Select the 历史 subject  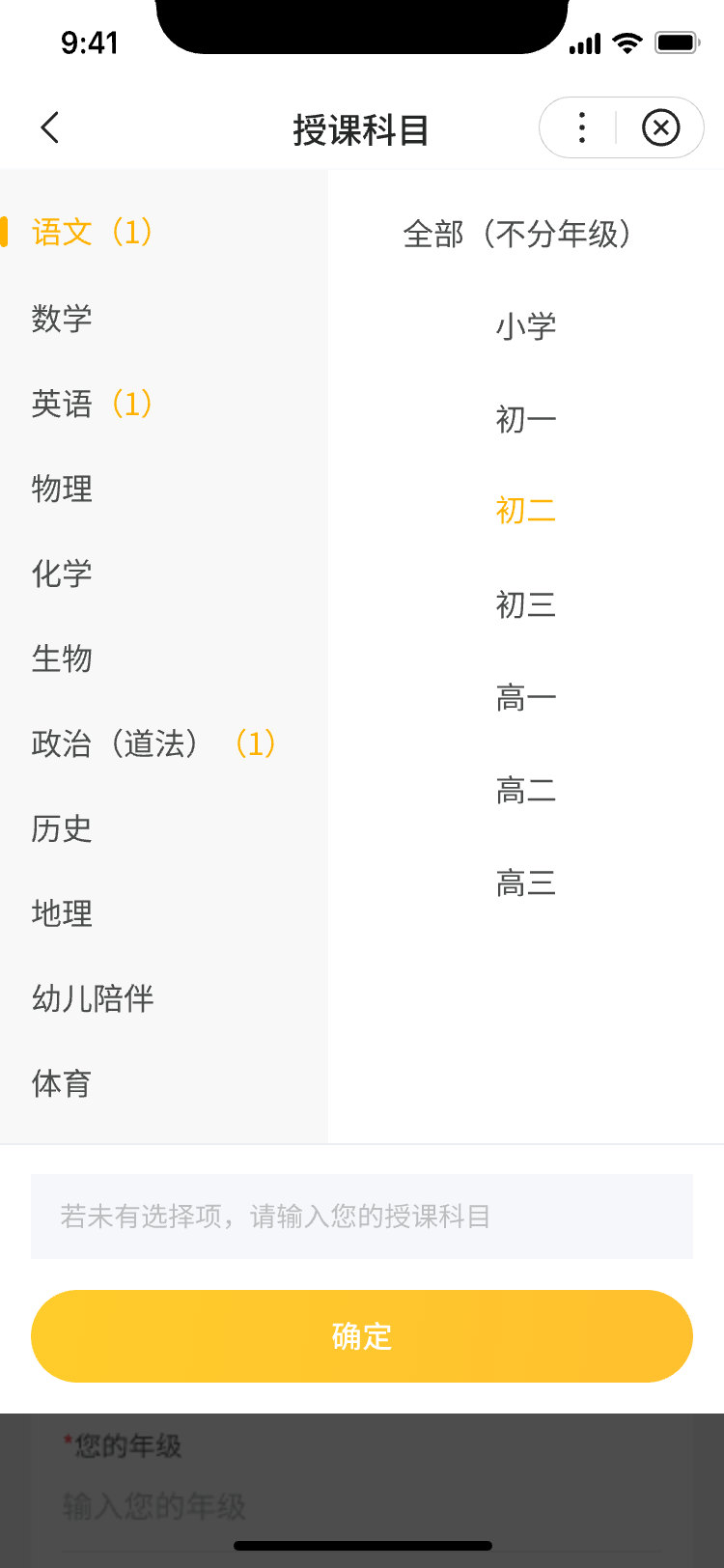click(62, 828)
